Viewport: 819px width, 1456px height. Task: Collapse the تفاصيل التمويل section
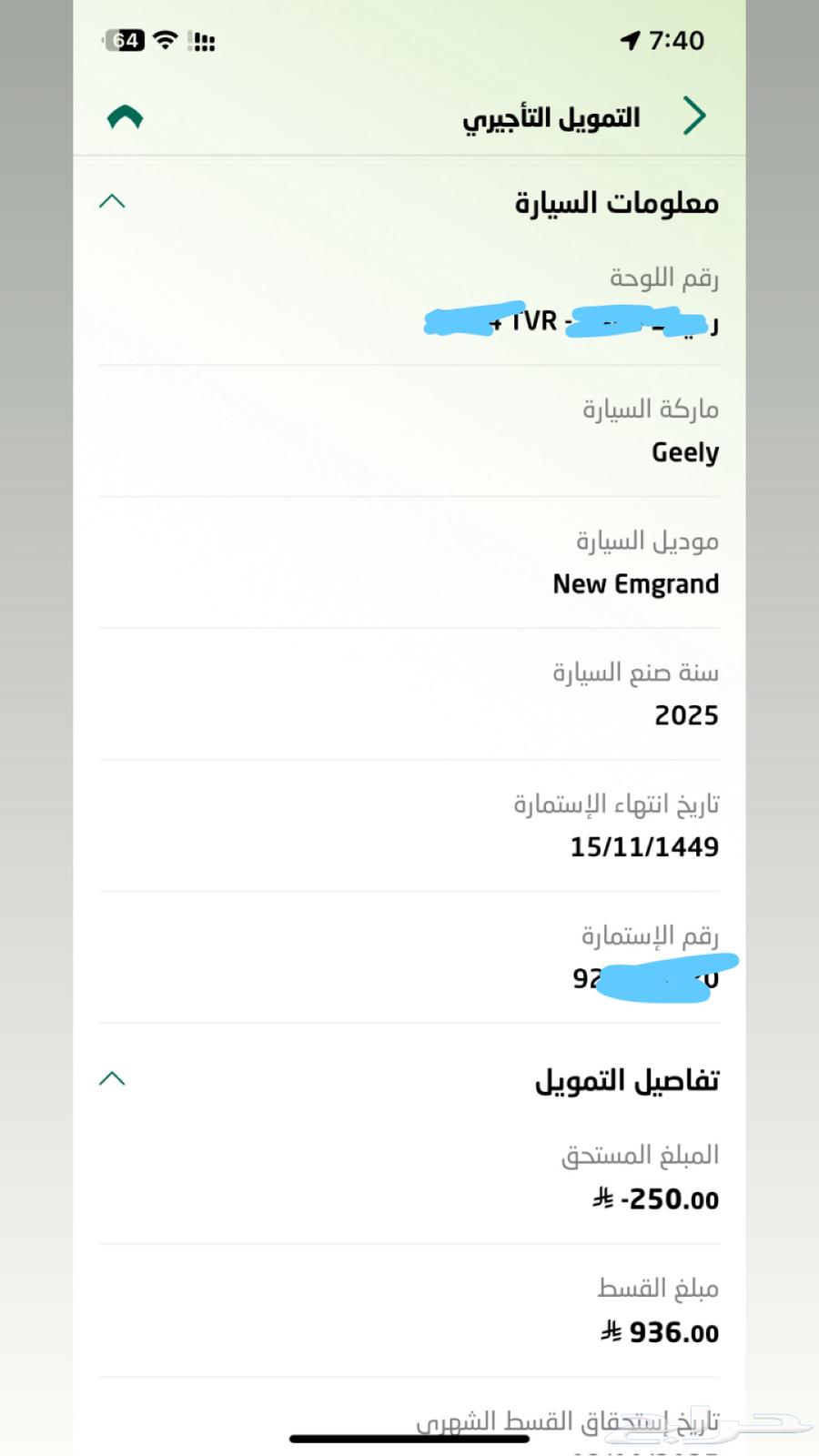coord(112,1078)
